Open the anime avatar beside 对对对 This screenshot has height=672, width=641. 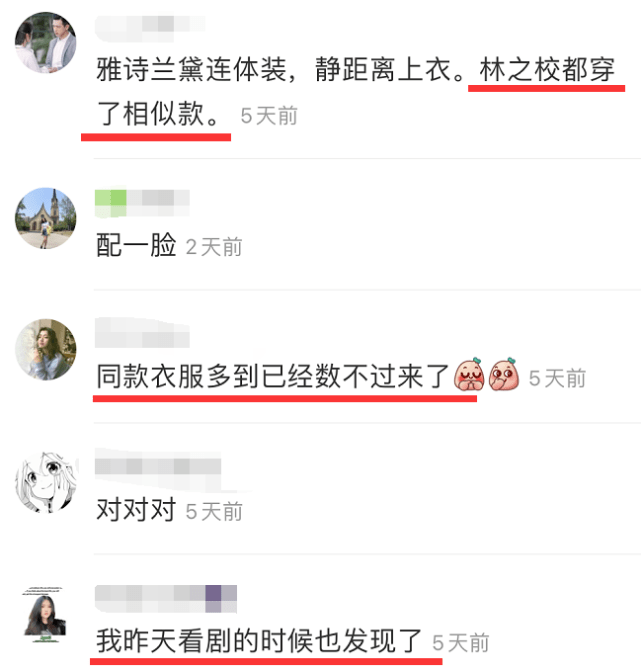click(46, 482)
